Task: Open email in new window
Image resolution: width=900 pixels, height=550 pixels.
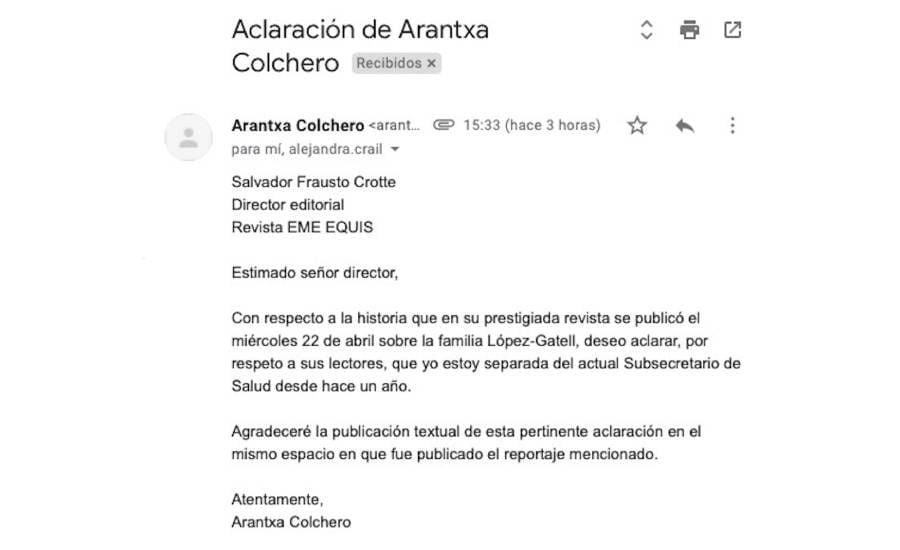Action: [x=733, y=30]
